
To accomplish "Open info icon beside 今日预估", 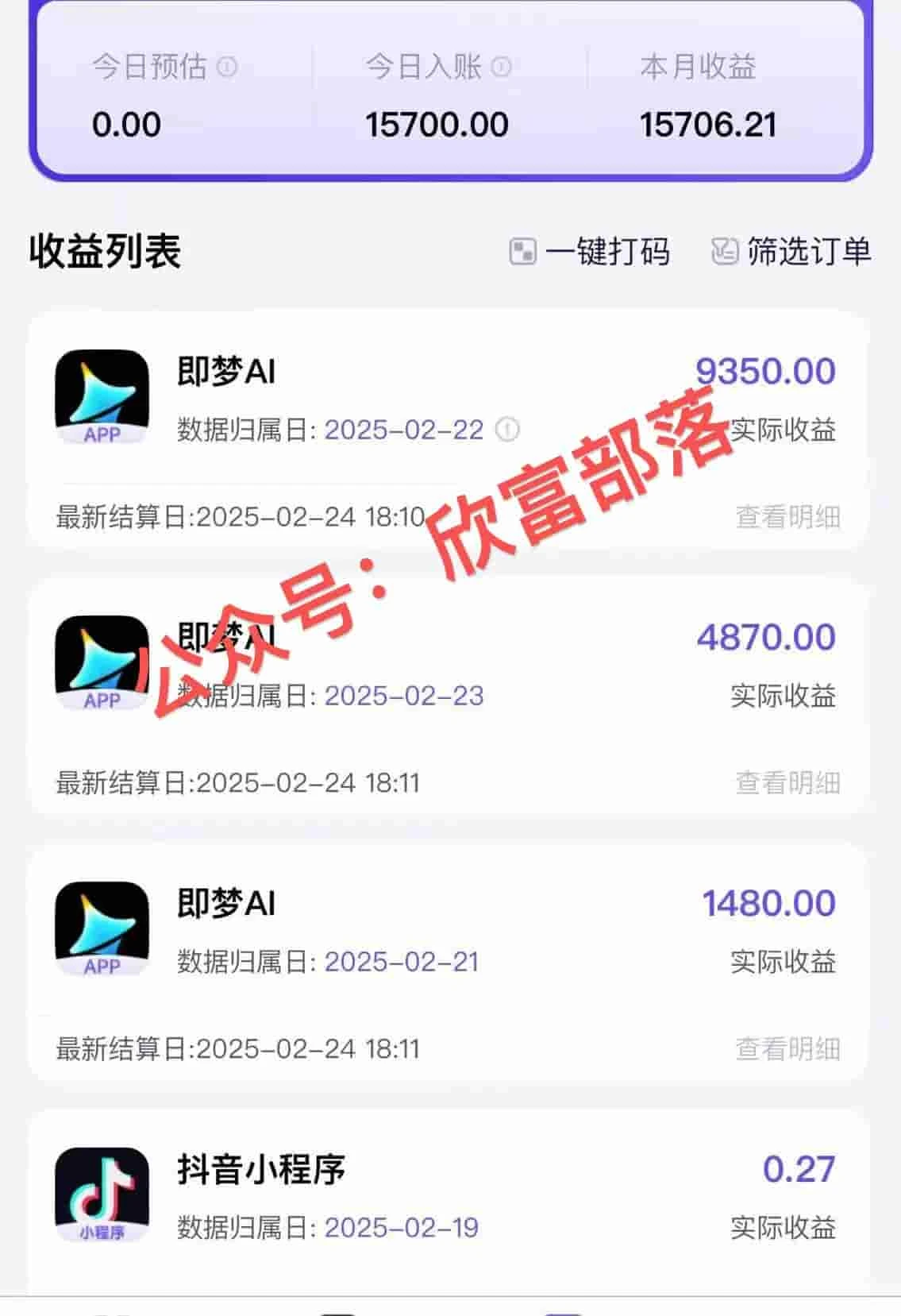I will pyautogui.click(x=227, y=67).
